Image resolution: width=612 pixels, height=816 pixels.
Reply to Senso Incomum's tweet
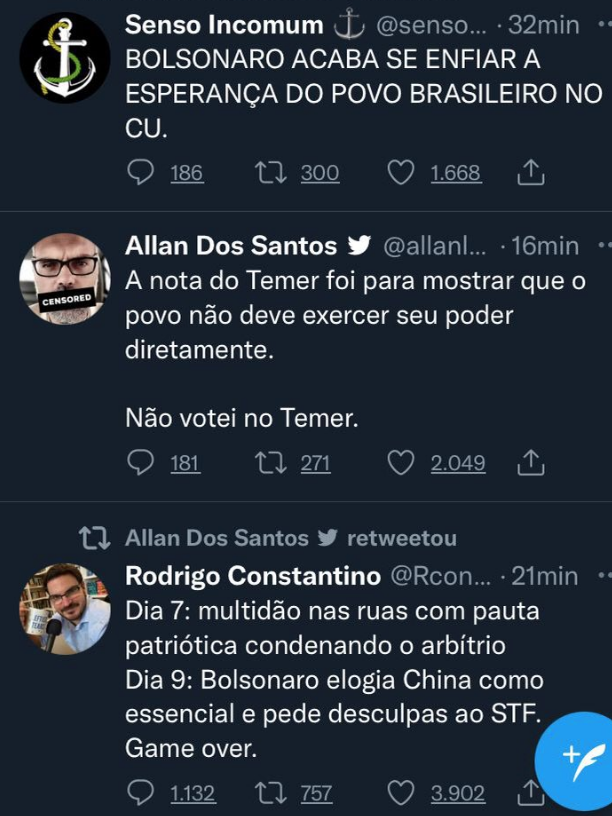click(141, 173)
